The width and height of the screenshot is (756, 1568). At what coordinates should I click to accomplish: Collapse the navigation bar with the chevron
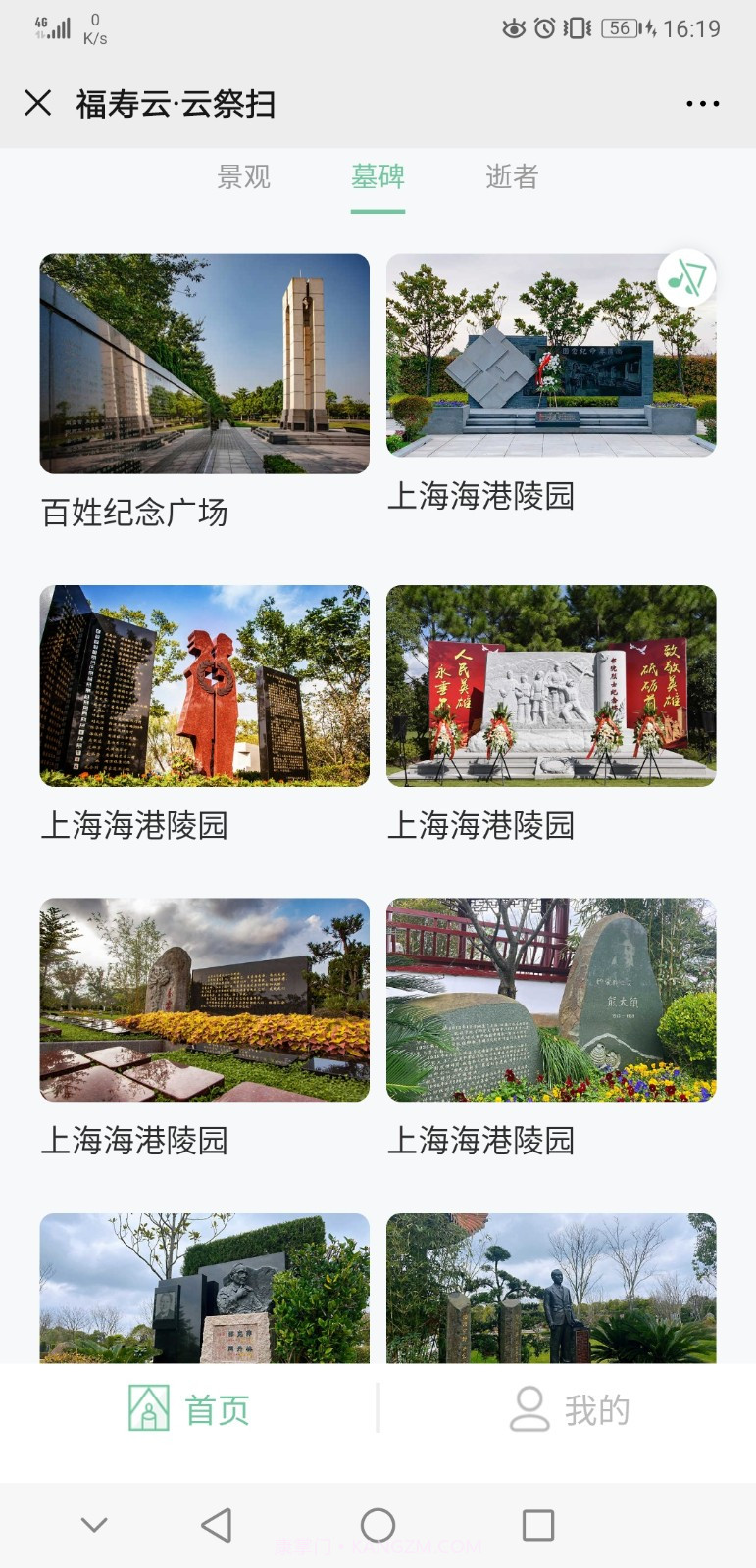(x=93, y=1525)
